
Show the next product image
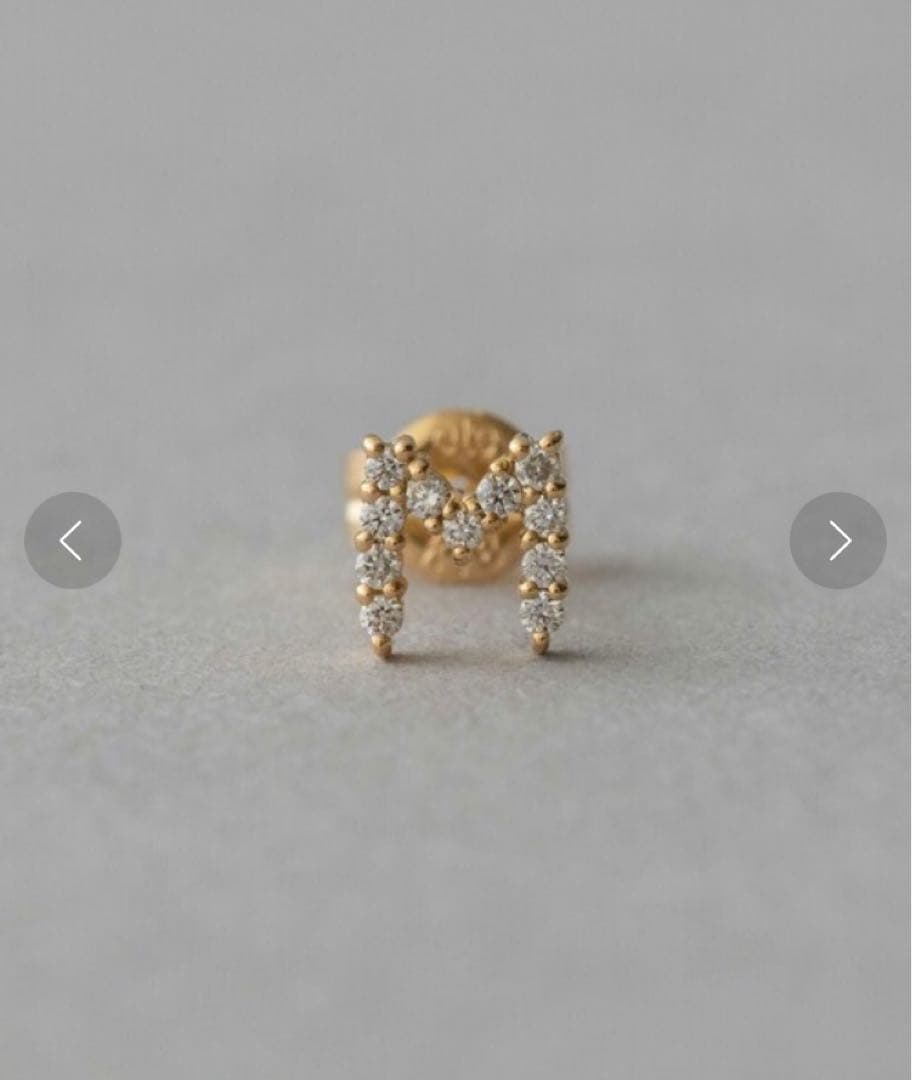(x=838, y=540)
